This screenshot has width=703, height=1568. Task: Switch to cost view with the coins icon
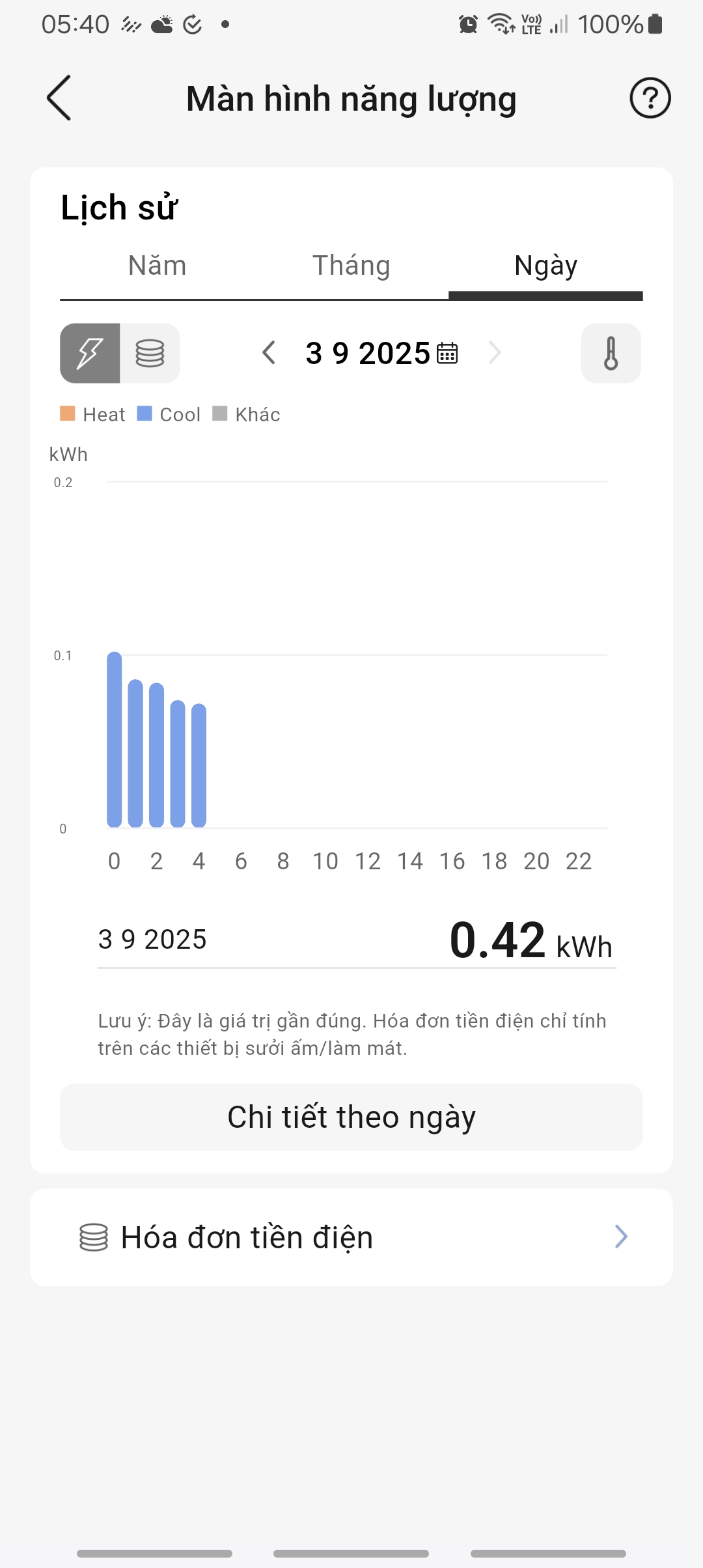point(150,353)
